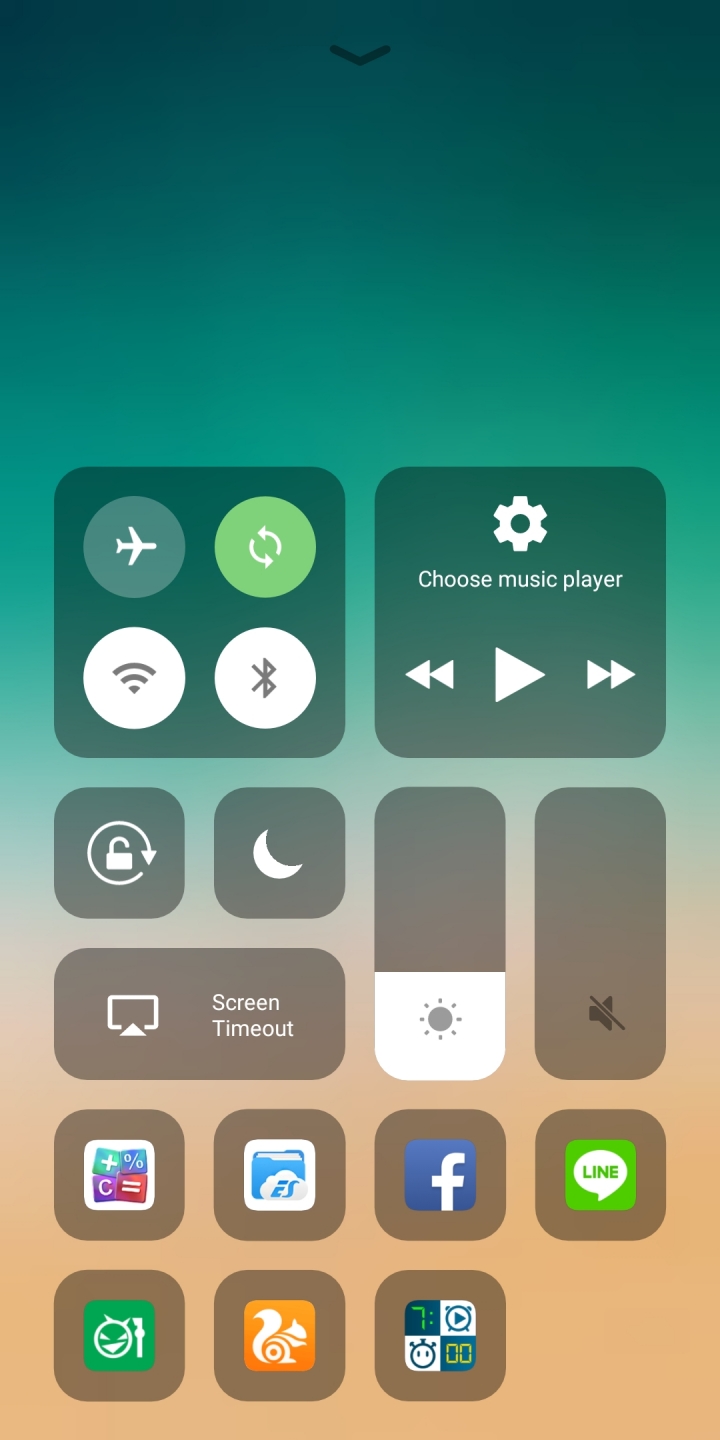The width and height of the screenshot is (720, 1440).
Task: Skip to the next track
Action: click(610, 675)
